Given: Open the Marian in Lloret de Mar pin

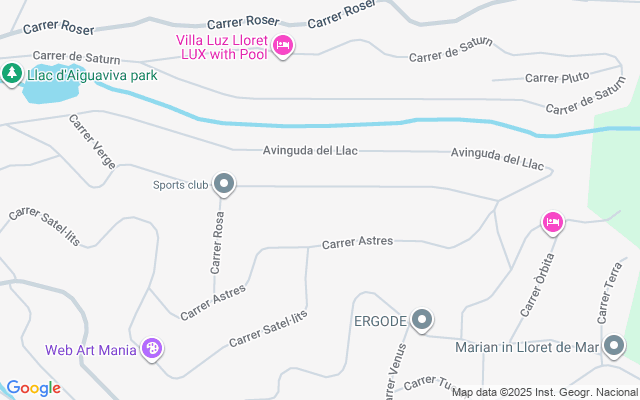Looking at the screenshot, I should pyautogui.click(x=614, y=347).
